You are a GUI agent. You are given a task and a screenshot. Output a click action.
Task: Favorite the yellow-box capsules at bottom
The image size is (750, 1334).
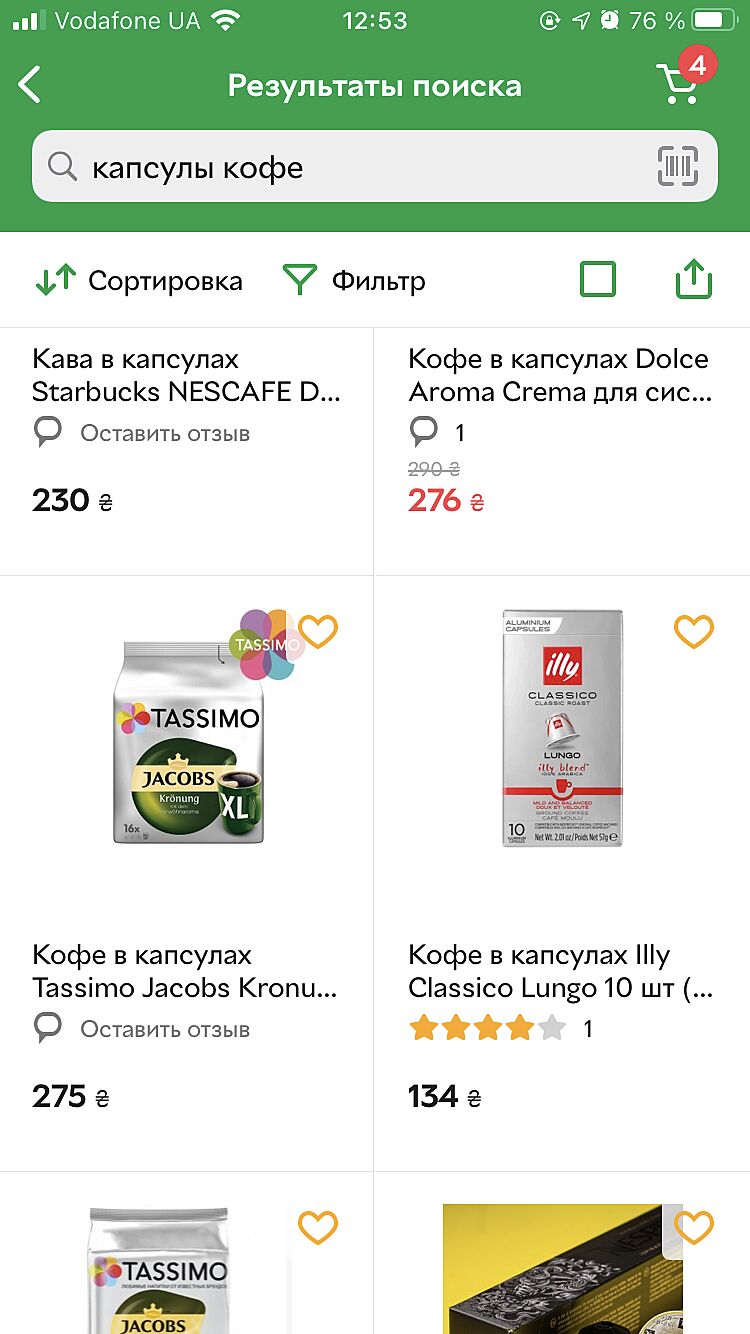693,1227
